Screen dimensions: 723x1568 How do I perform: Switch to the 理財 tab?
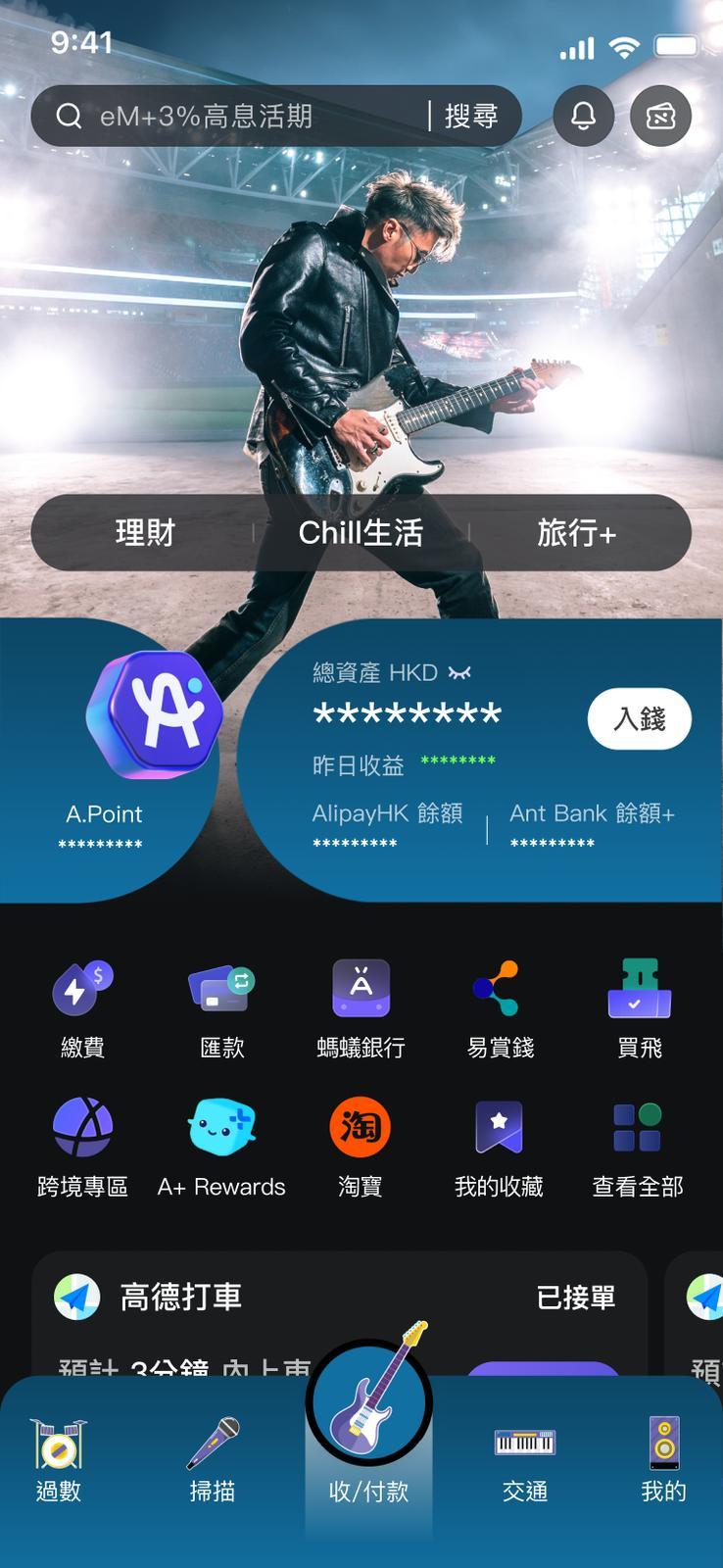pyautogui.click(x=145, y=533)
